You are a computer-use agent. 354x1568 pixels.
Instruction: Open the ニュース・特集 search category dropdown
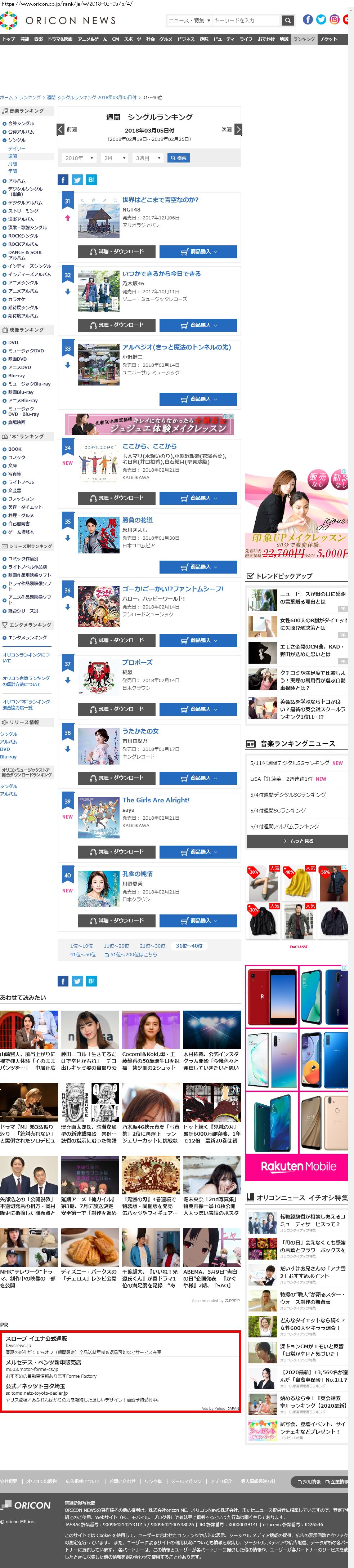pos(189,20)
